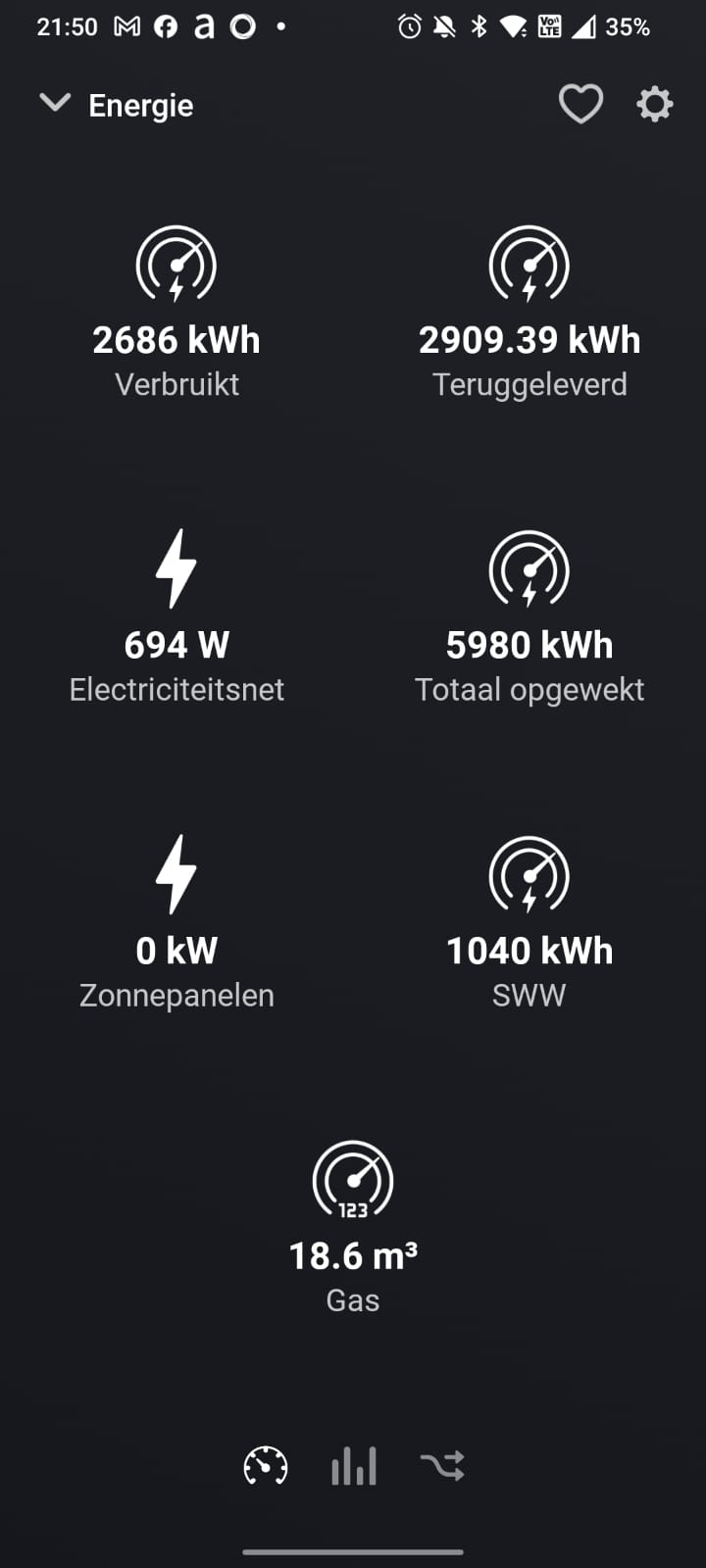Mark Energie as favorite with the heart
Image resolution: width=706 pixels, height=1568 pixels.
580,104
